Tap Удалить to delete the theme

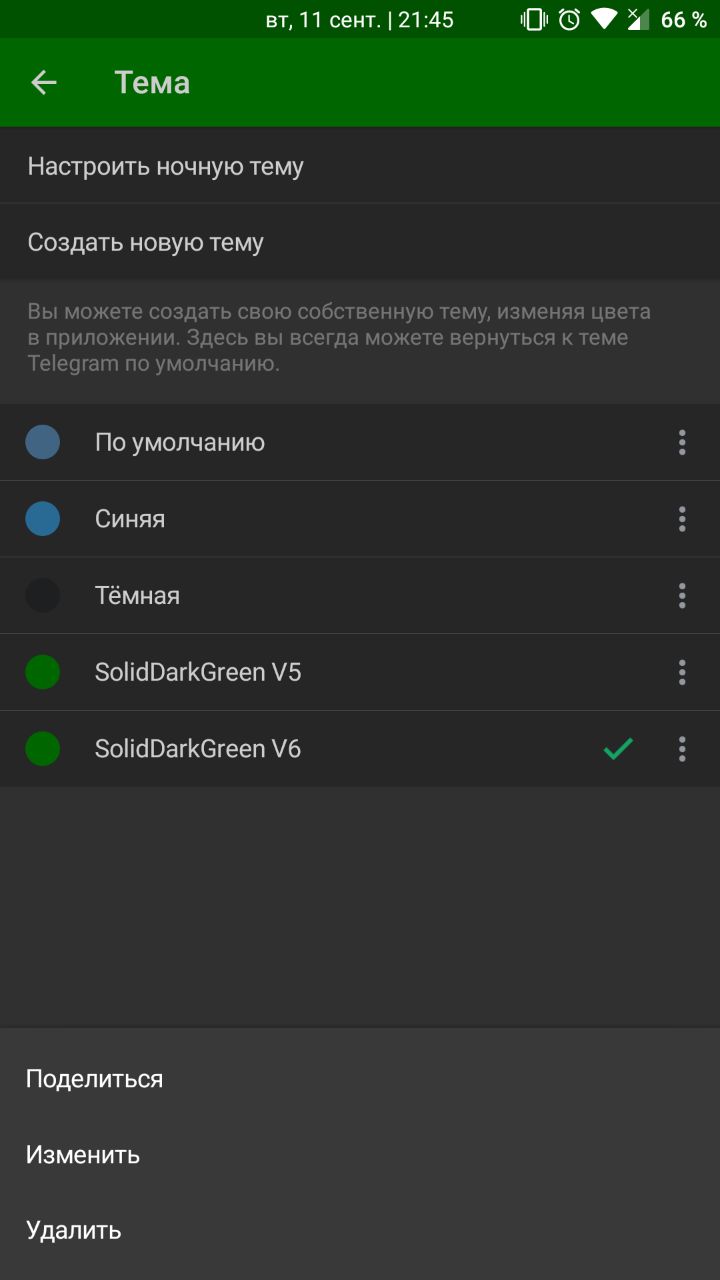point(74,1231)
